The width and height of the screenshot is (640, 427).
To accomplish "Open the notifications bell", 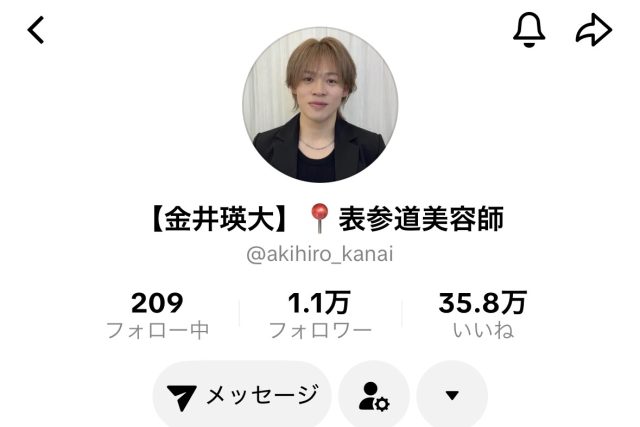I will (x=530, y=31).
